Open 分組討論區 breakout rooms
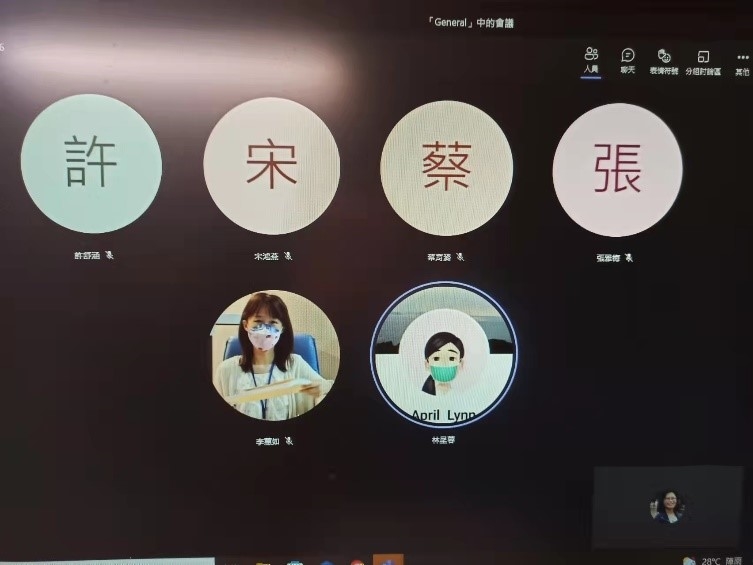This screenshot has width=753, height=565. (x=703, y=61)
